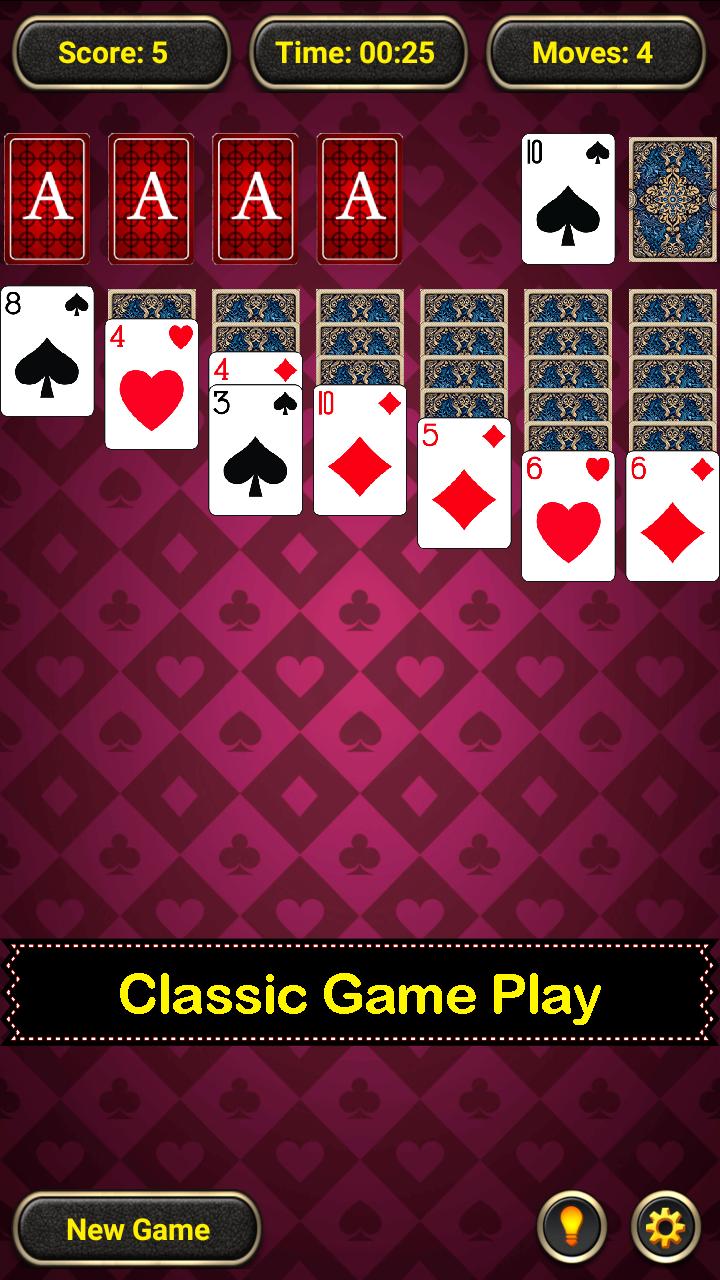Start a New Game
Viewport: 720px width, 1280px height.
(x=138, y=1229)
